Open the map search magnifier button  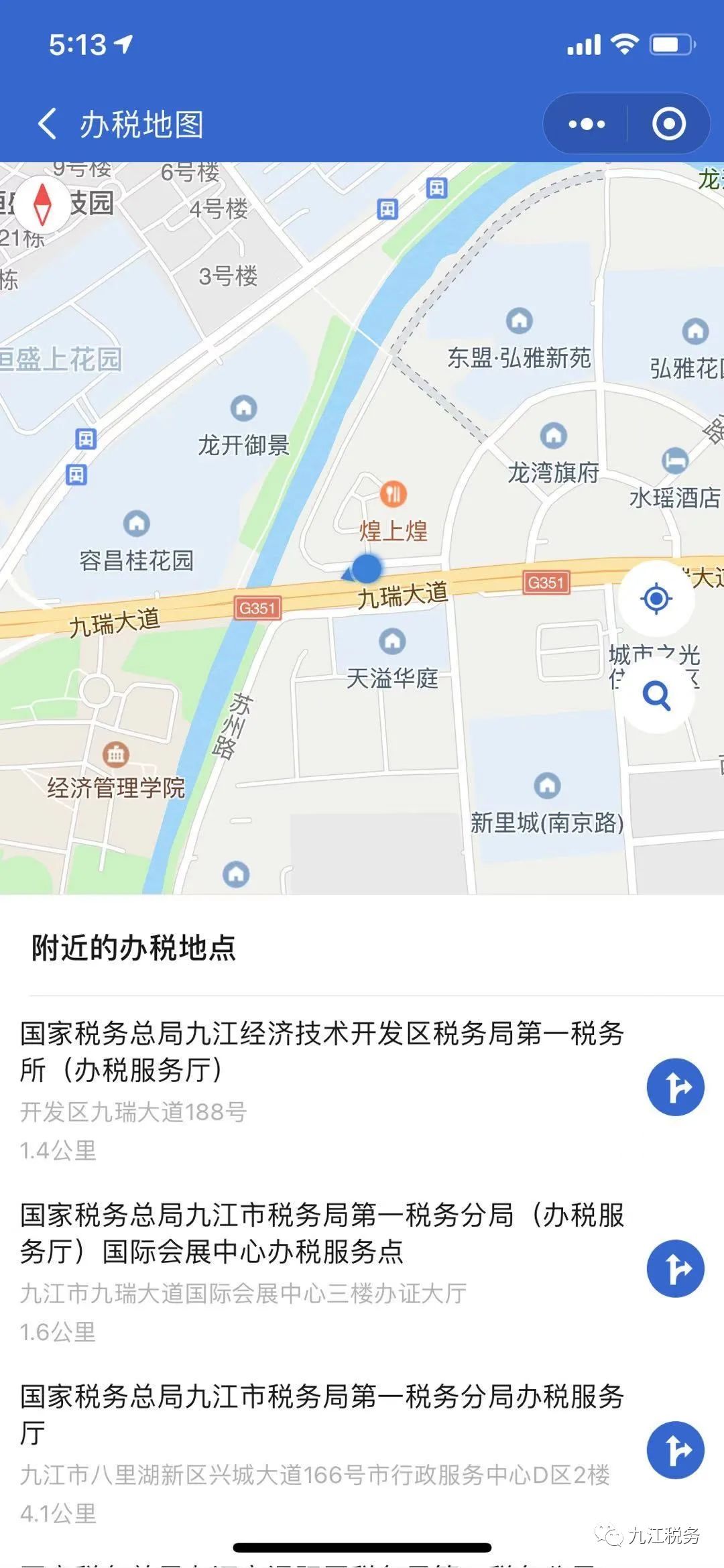(x=656, y=696)
